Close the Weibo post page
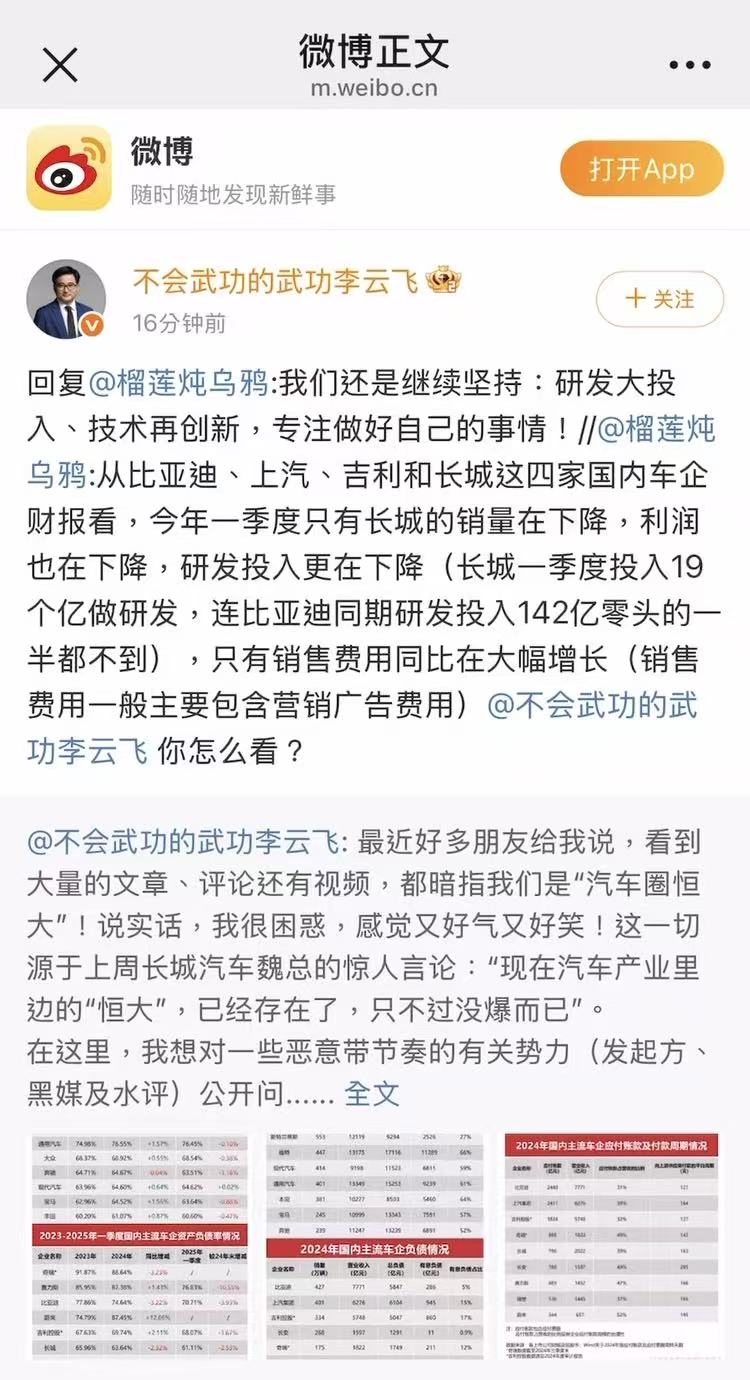Screen dimensions: 750x1380 click(x=60, y=65)
